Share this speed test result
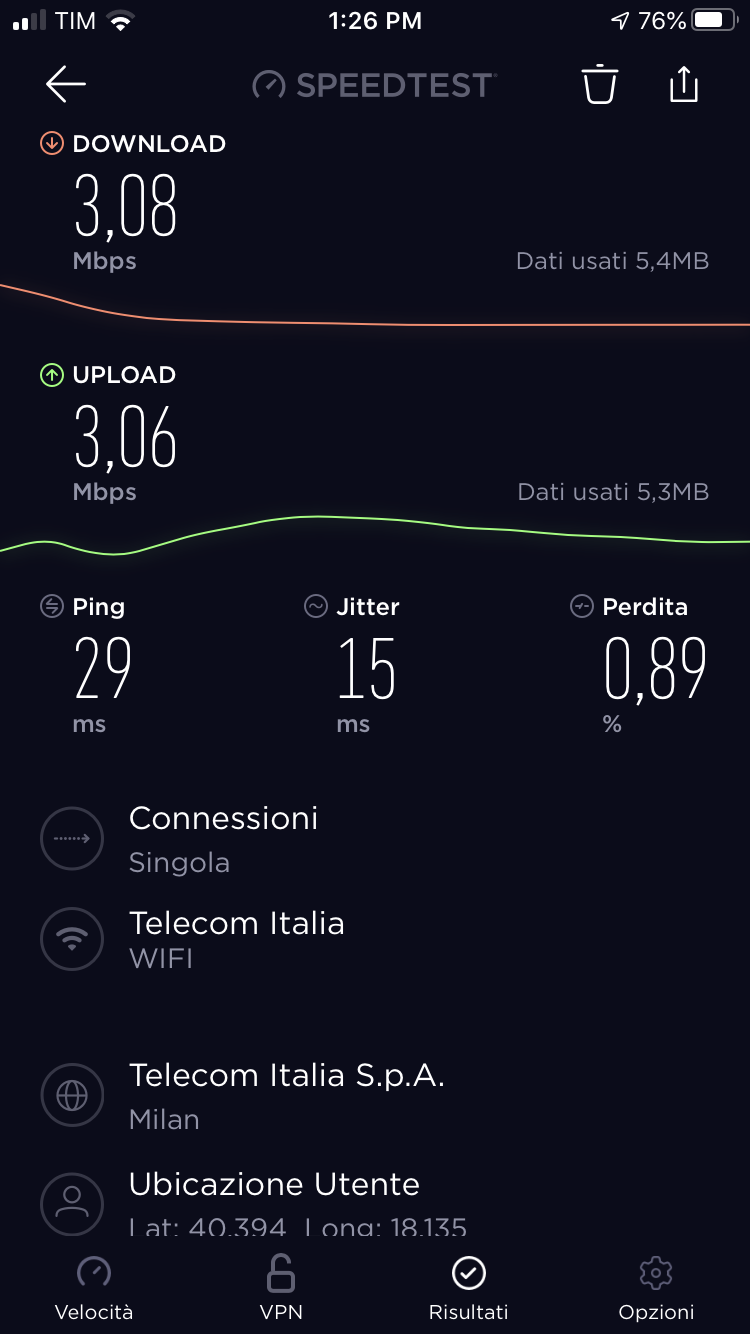Screen dimensions: 750x1334 pyautogui.click(x=683, y=84)
